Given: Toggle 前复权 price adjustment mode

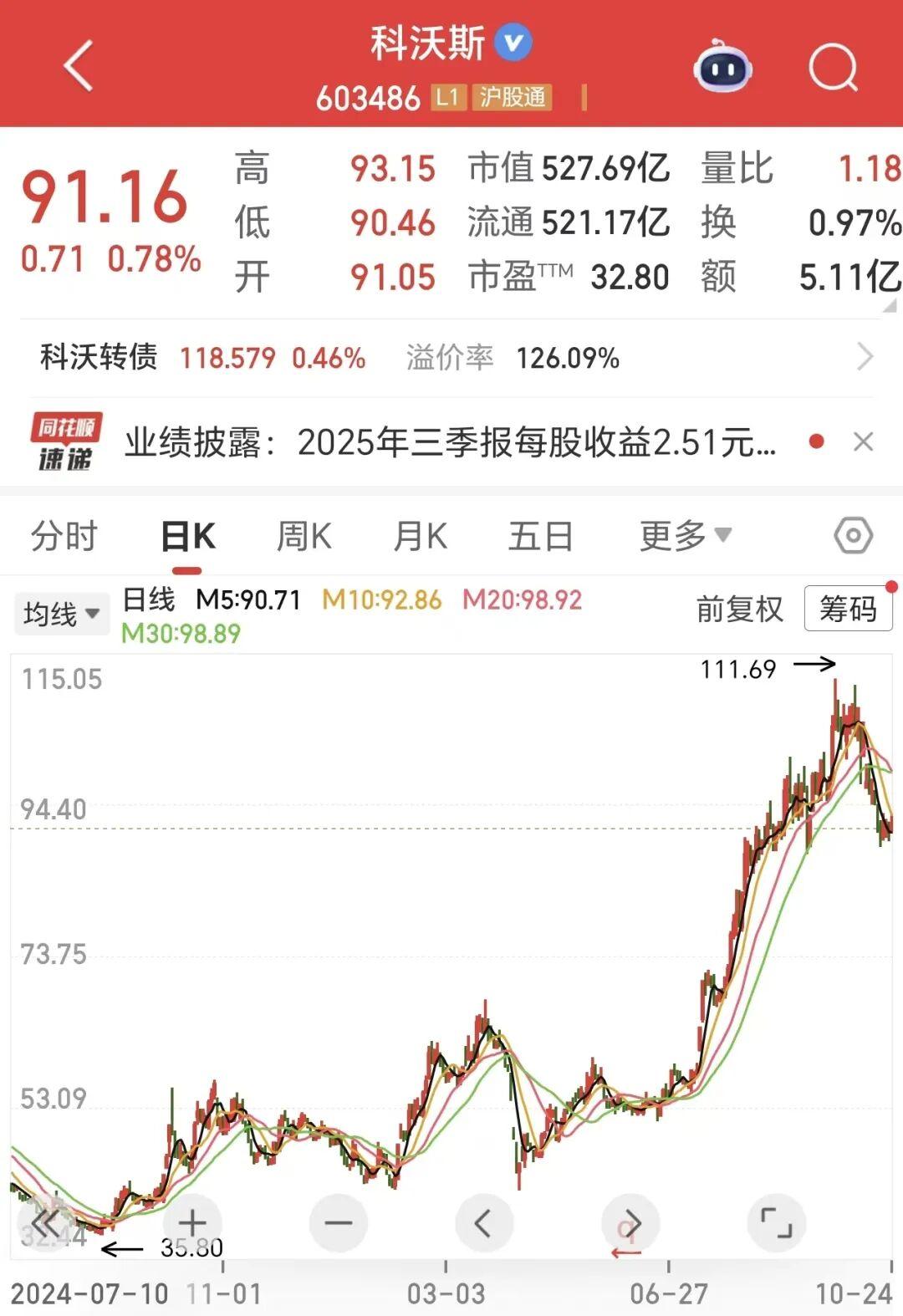Looking at the screenshot, I should point(741,610).
